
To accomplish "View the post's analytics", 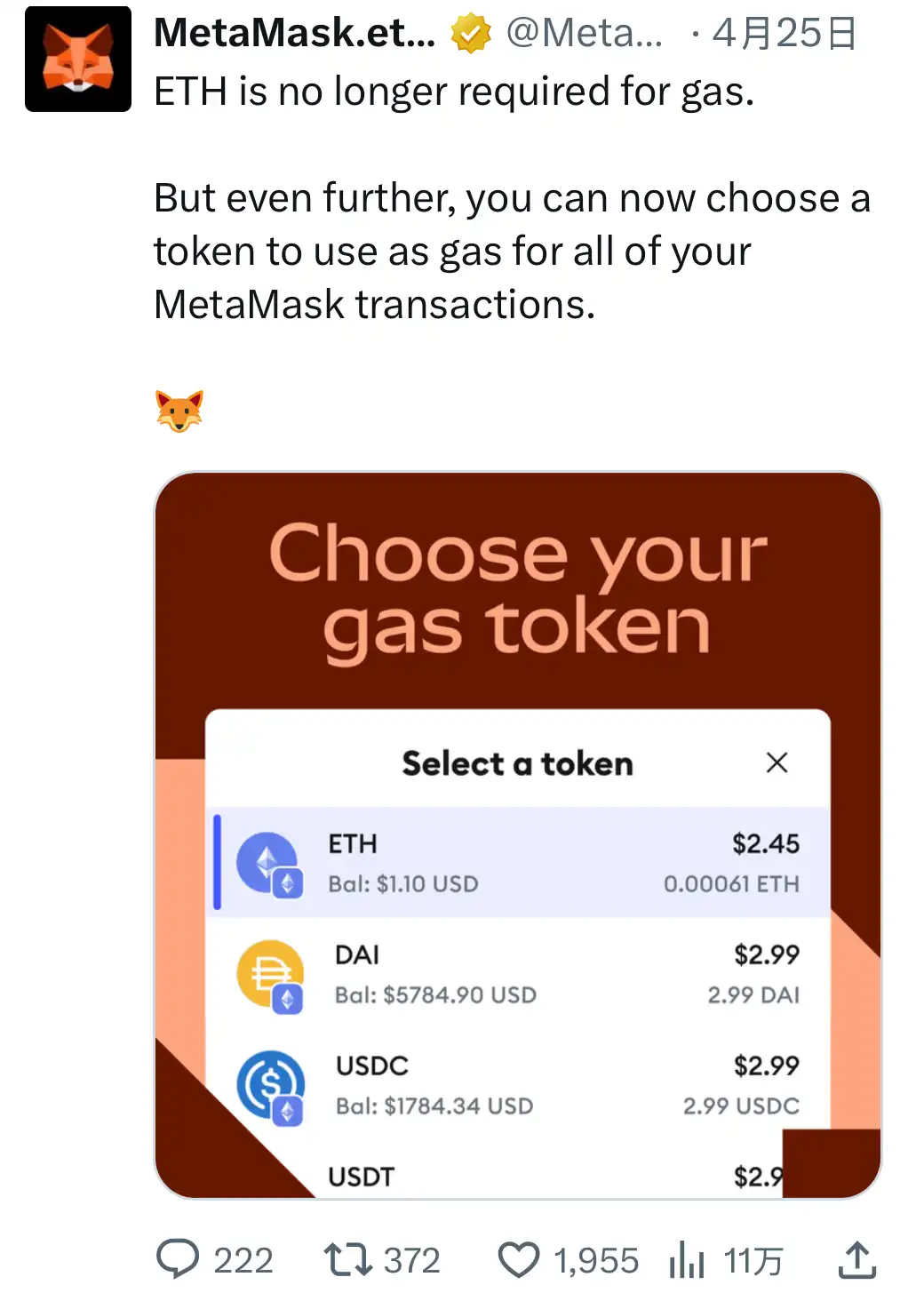I will click(688, 1259).
